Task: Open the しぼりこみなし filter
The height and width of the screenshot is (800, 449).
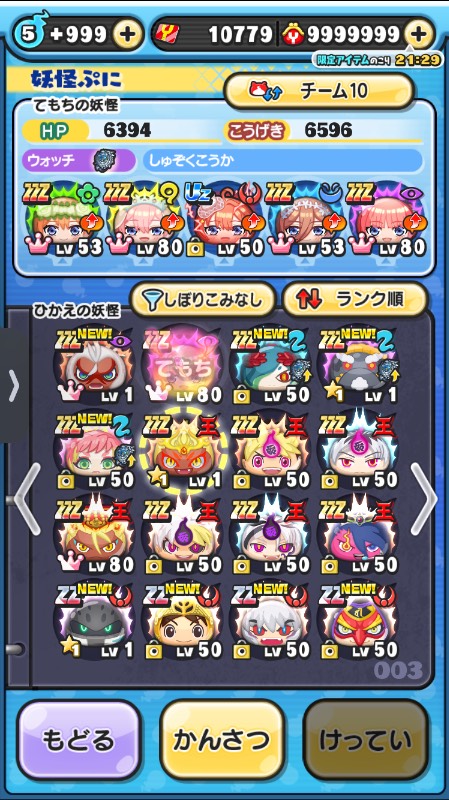Action: pos(203,301)
